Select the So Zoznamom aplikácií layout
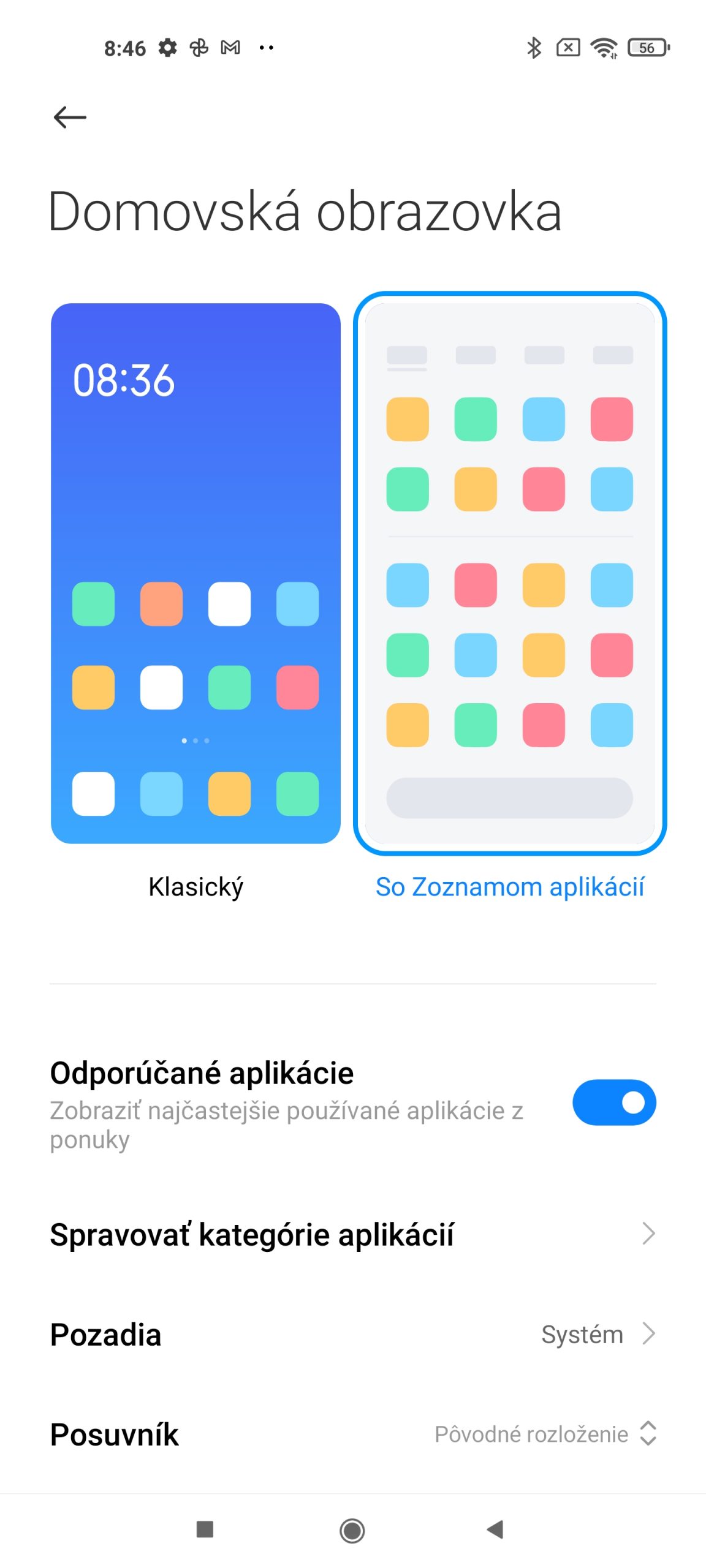 (510, 573)
